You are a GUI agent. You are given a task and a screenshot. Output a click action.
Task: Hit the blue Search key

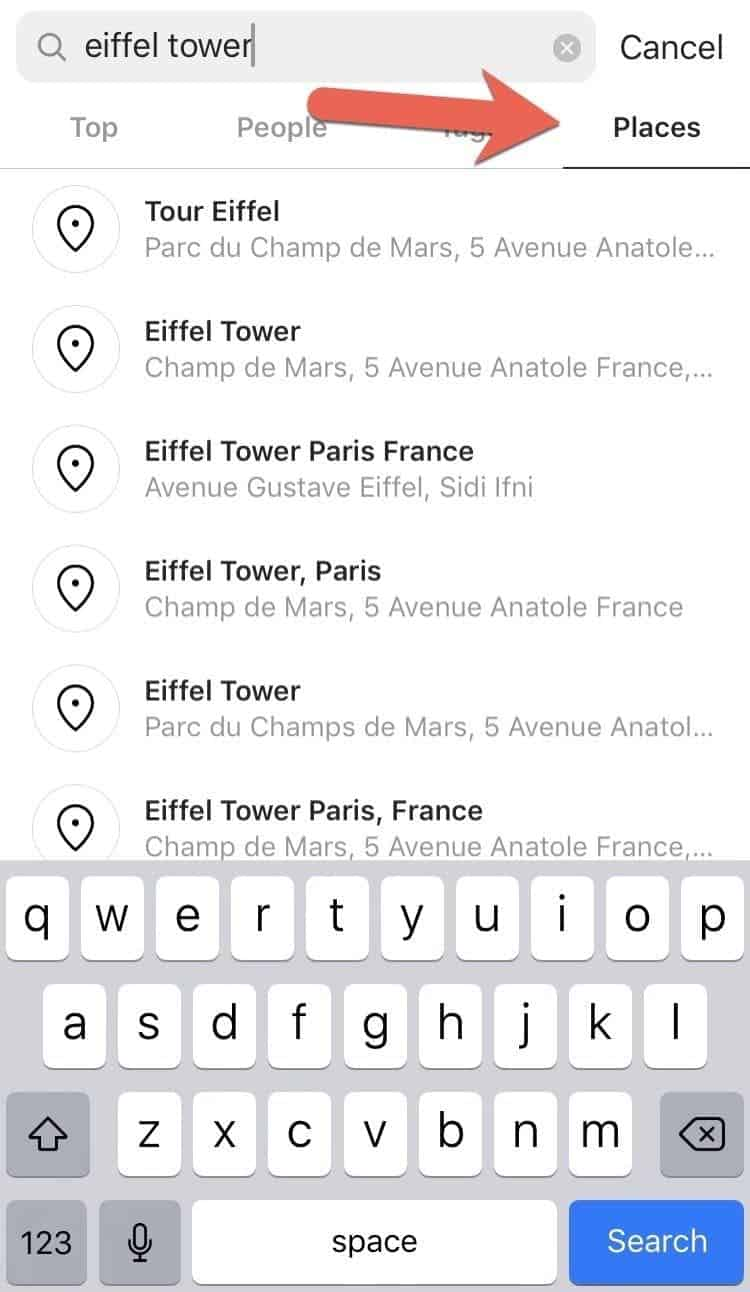656,1242
